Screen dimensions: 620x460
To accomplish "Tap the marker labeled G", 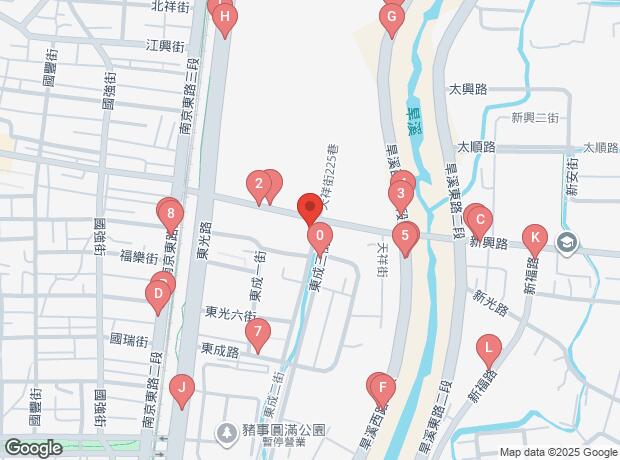I will [x=391, y=17].
